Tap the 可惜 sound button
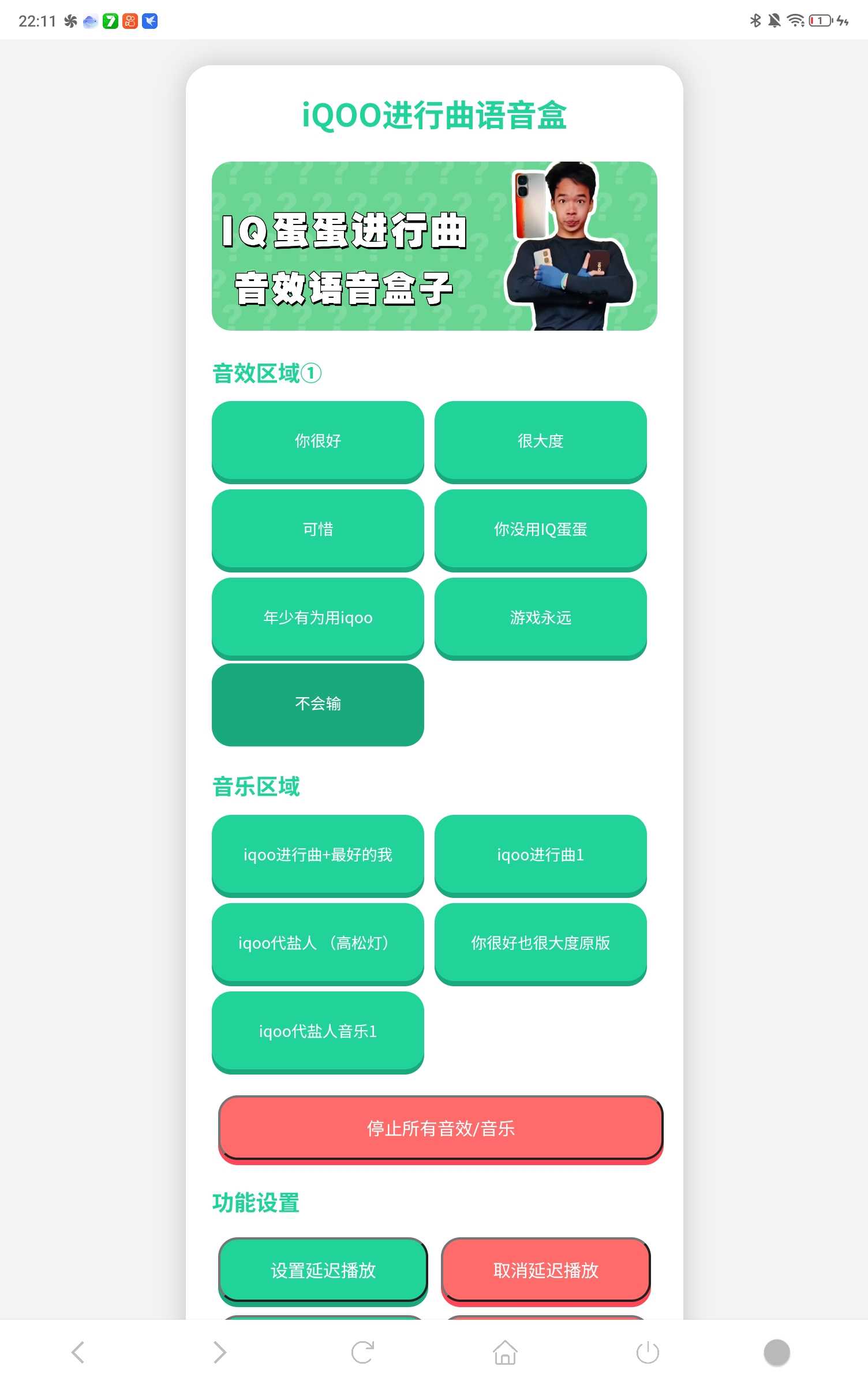Image resolution: width=868 pixels, height=1385 pixels. (x=317, y=529)
